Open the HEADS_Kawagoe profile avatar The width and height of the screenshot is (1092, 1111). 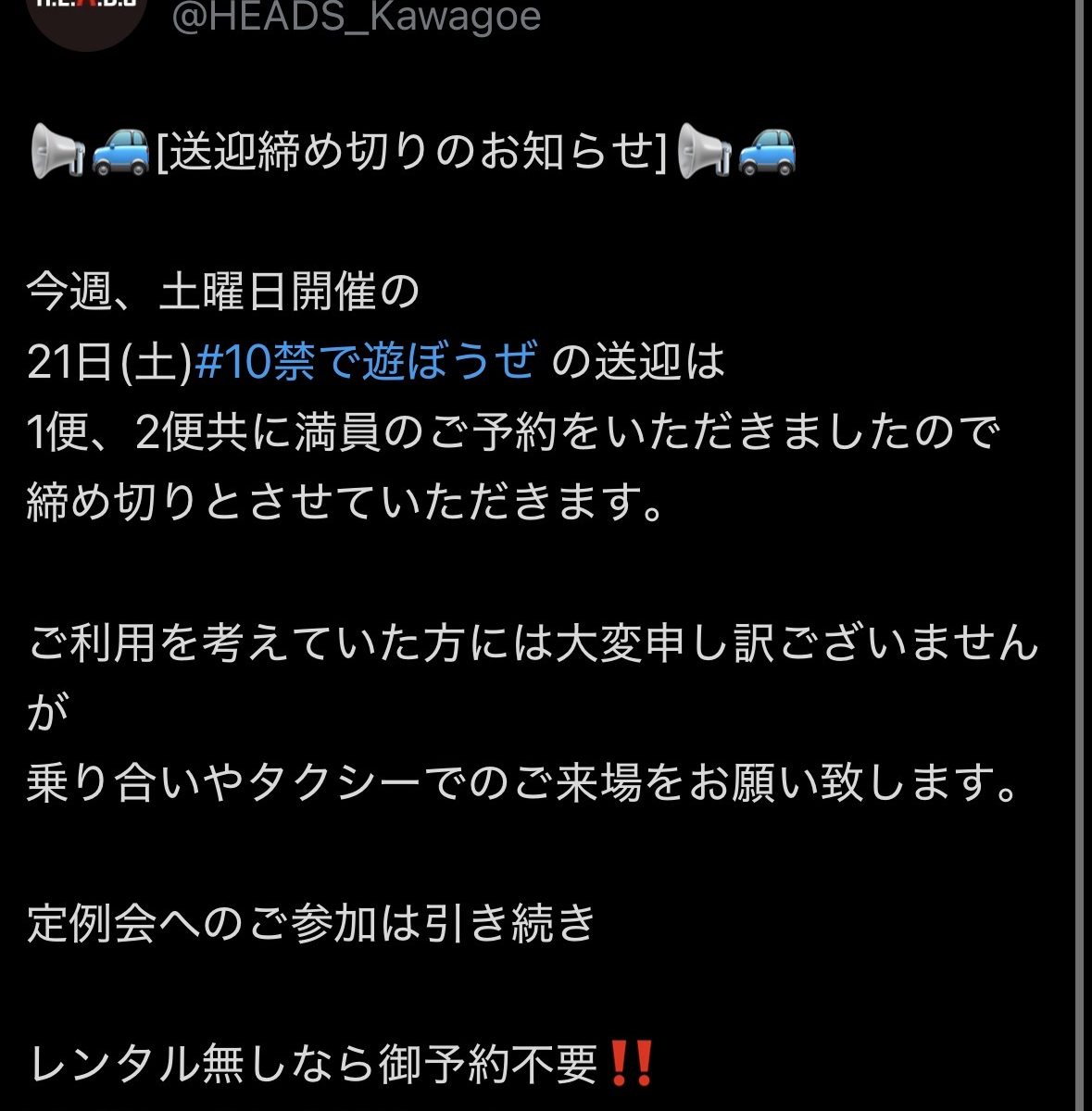pos(87,15)
